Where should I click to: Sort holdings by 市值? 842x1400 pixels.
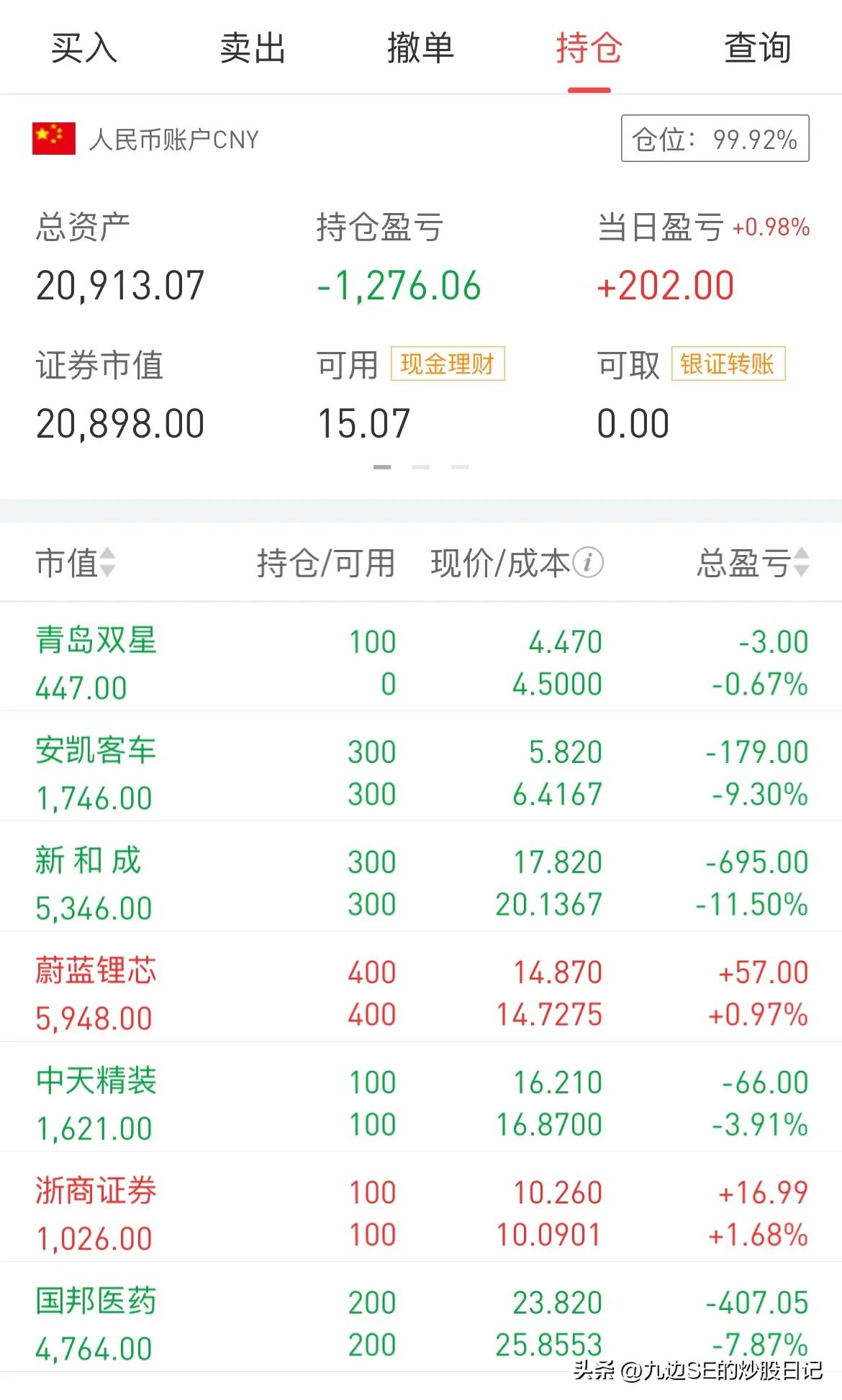pos(76,562)
